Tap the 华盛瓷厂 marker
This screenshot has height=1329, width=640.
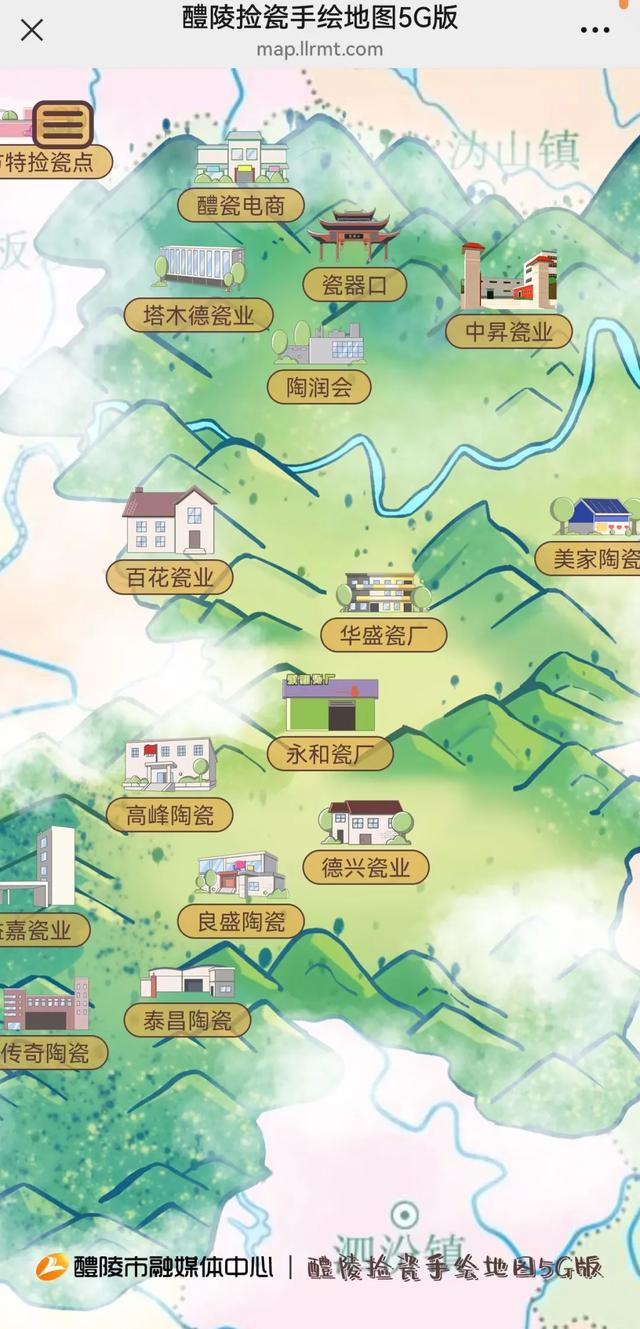tap(383, 634)
